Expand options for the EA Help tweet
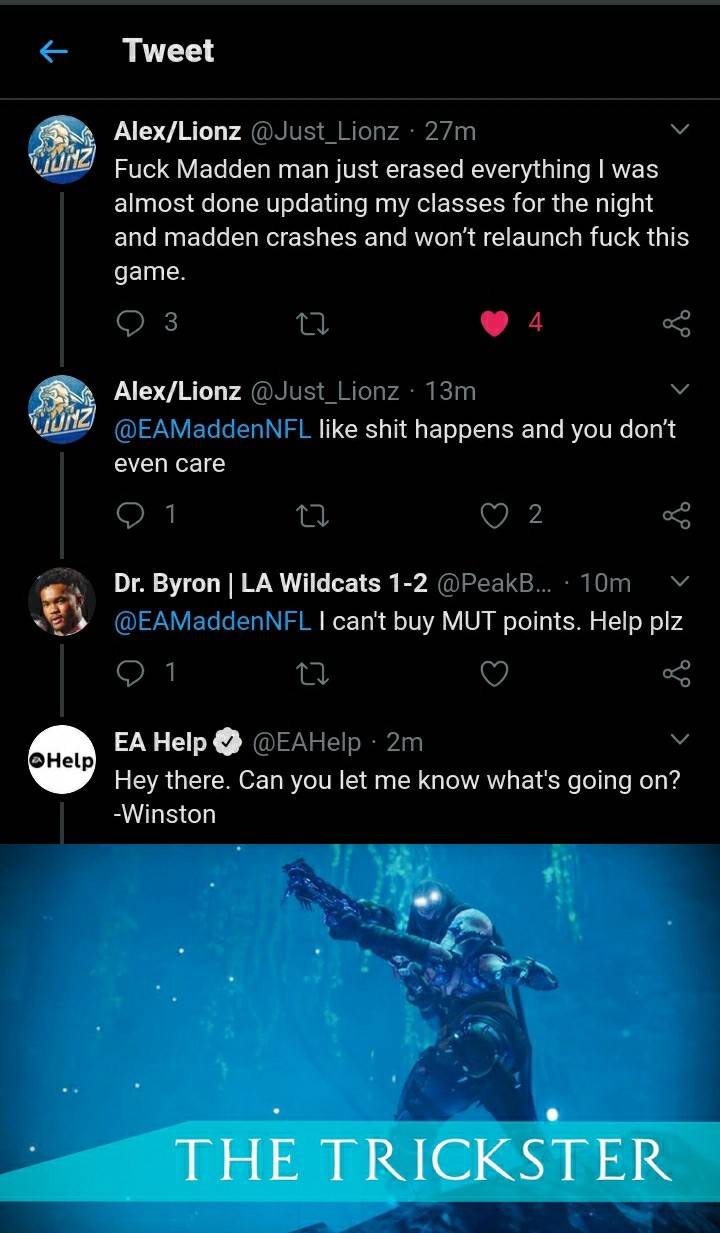The width and height of the screenshot is (720, 1233). (x=679, y=740)
